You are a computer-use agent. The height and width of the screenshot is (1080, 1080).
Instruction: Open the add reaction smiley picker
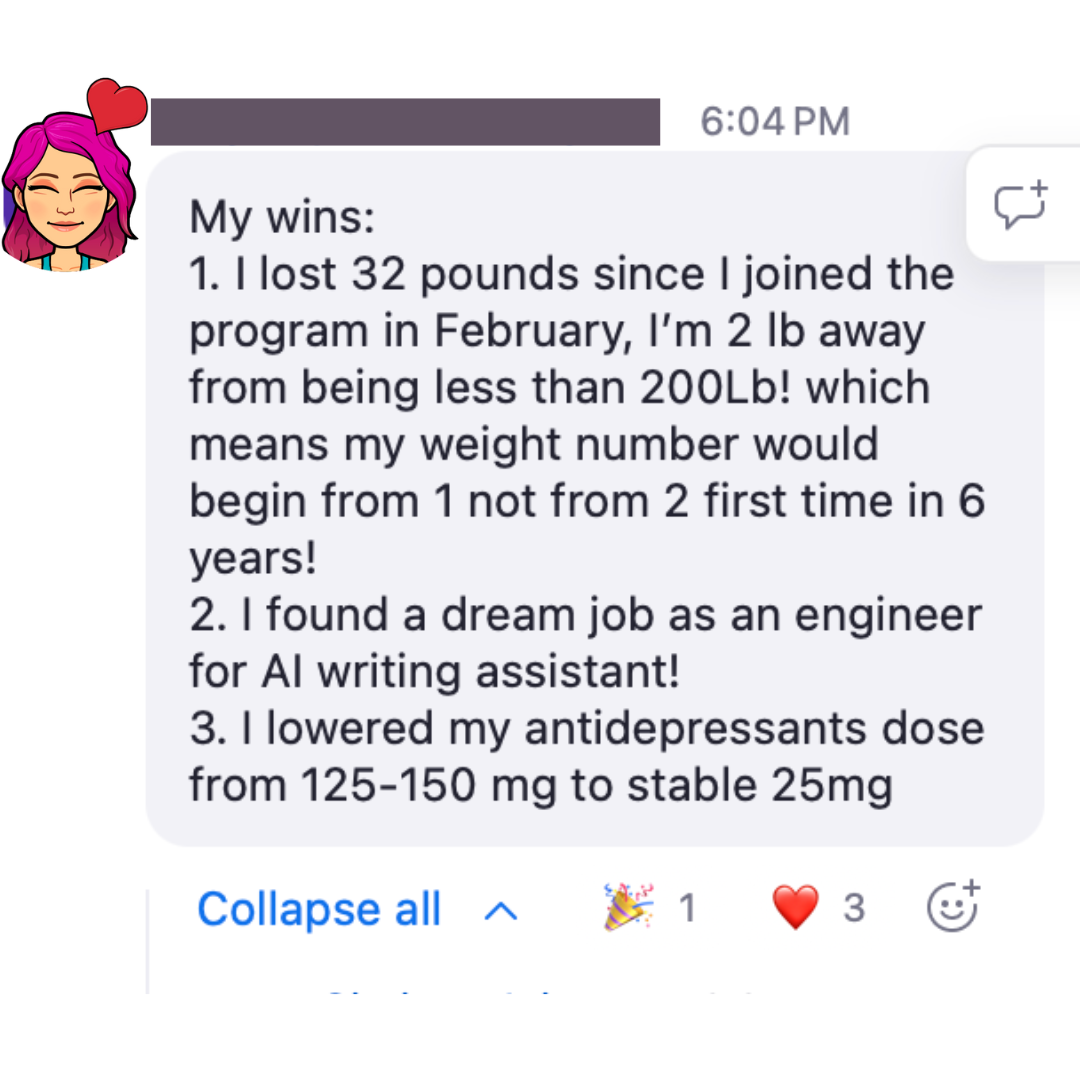(954, 906)
